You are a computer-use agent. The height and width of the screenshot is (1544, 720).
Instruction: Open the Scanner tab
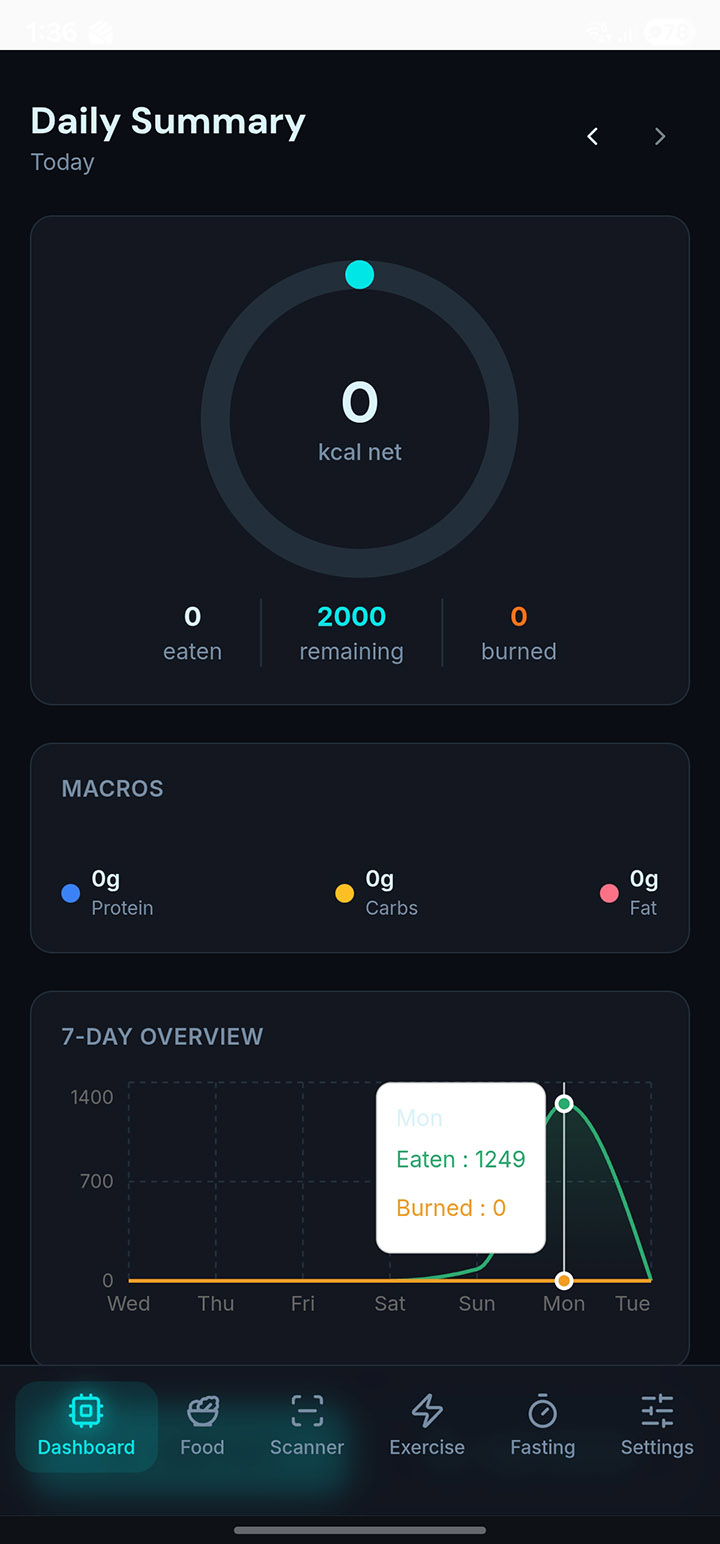pos(307,1426)
